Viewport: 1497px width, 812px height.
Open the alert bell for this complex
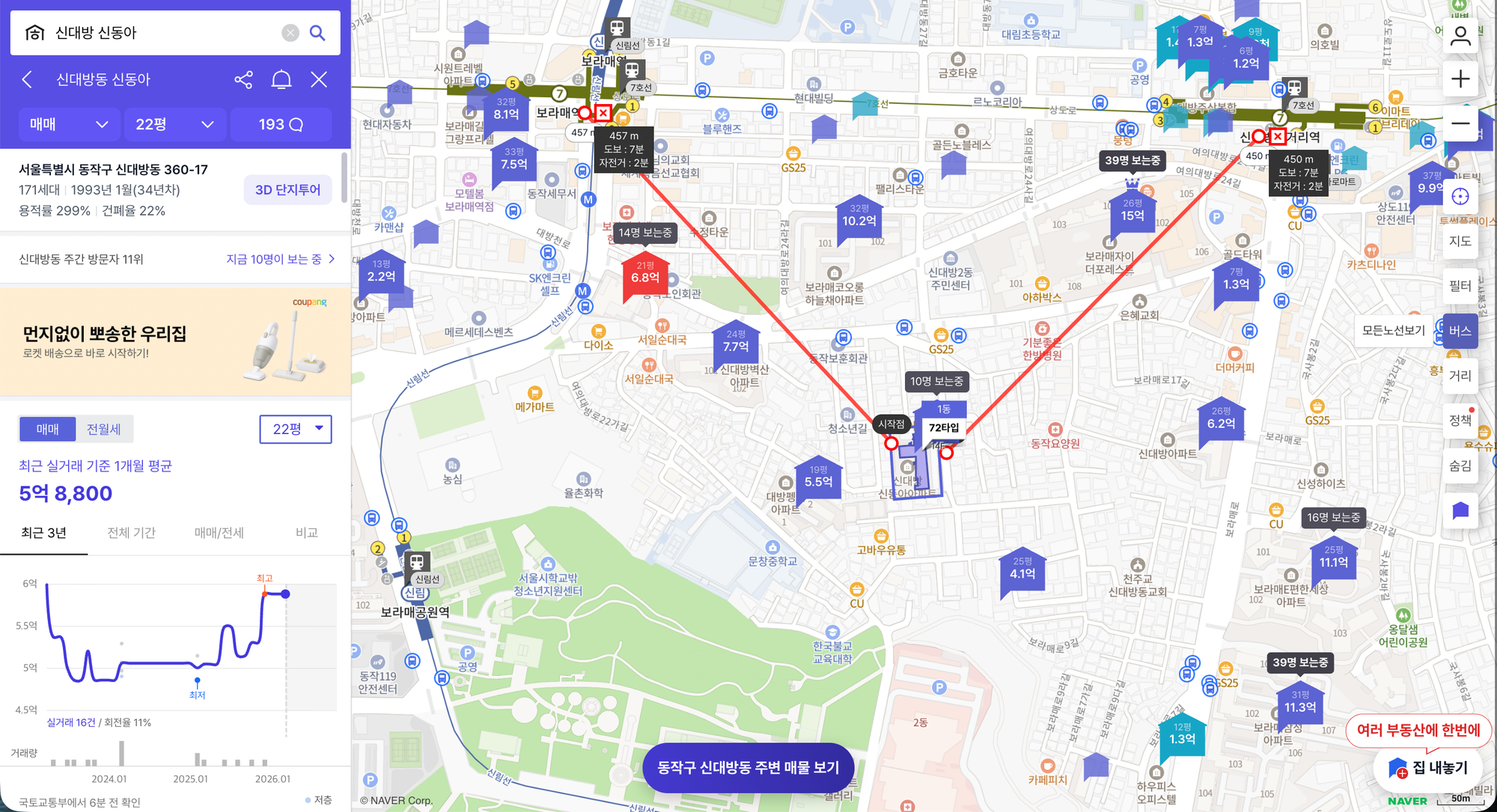coord(281,79)
